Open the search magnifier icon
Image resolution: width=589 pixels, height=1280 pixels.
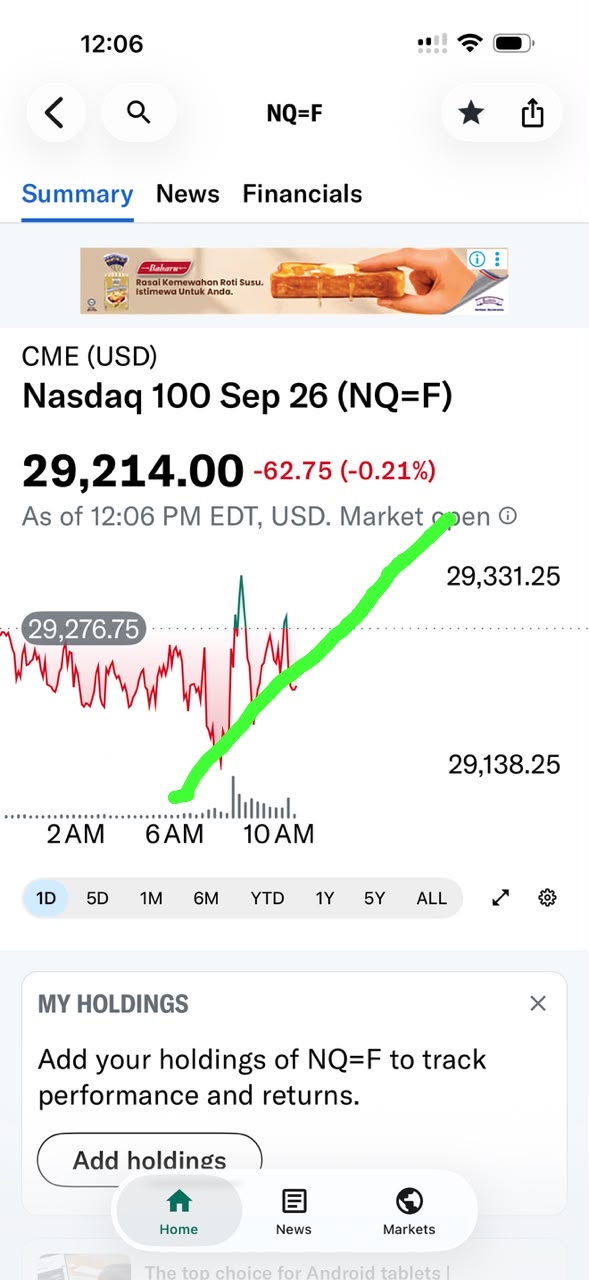(x=139, y=113)
